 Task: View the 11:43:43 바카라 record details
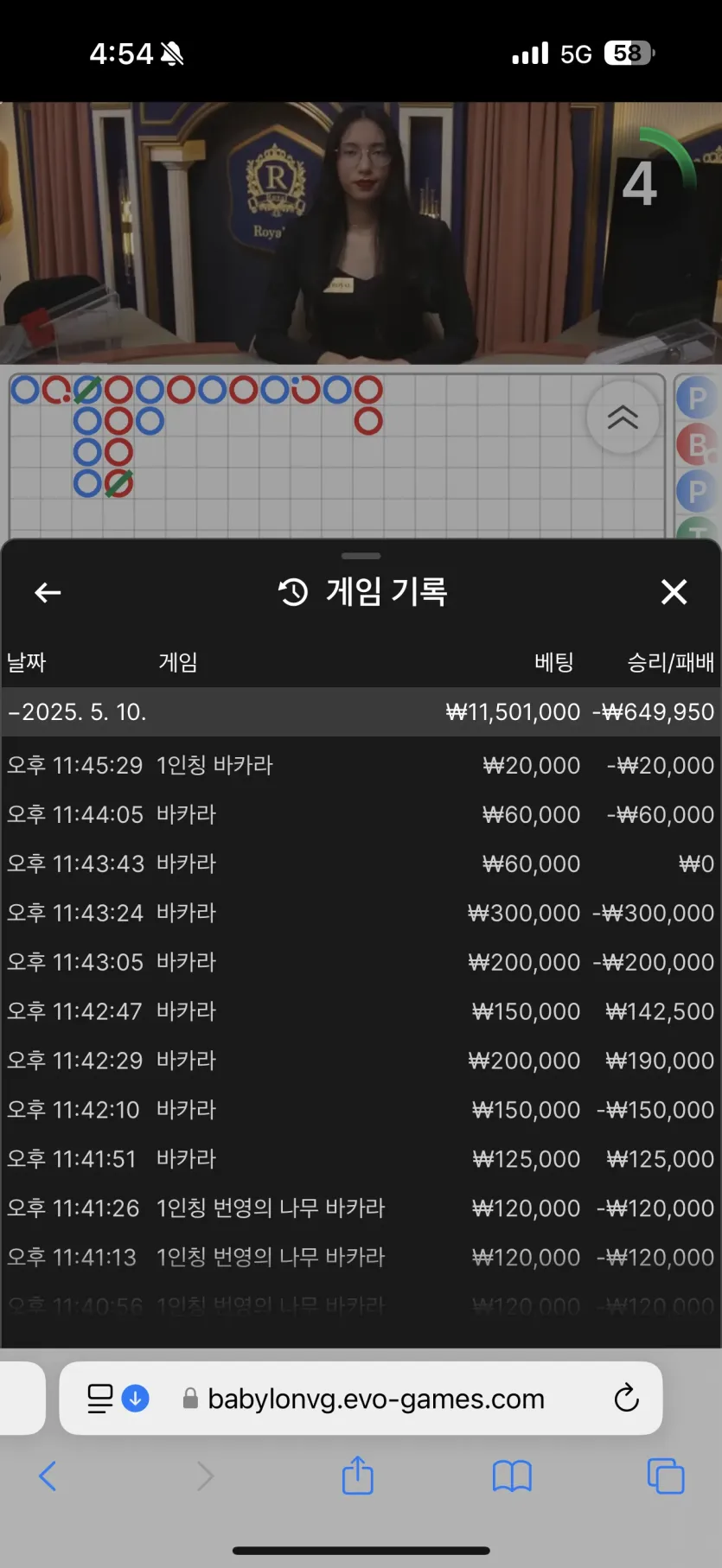coord(360,864)
